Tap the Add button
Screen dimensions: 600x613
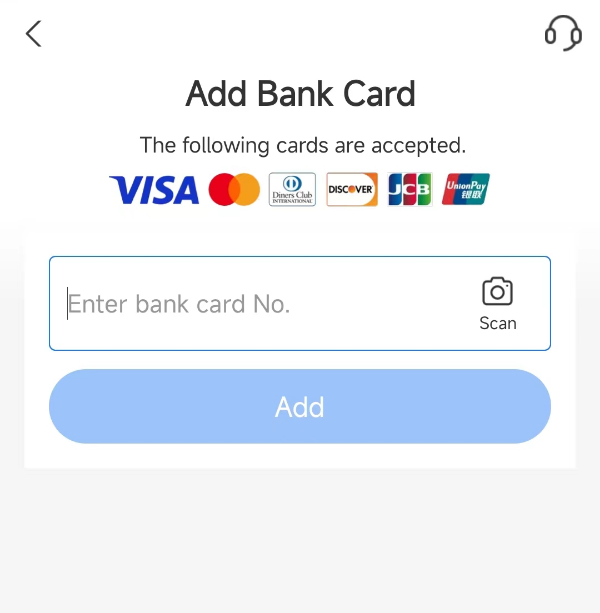tap(300, 407)
